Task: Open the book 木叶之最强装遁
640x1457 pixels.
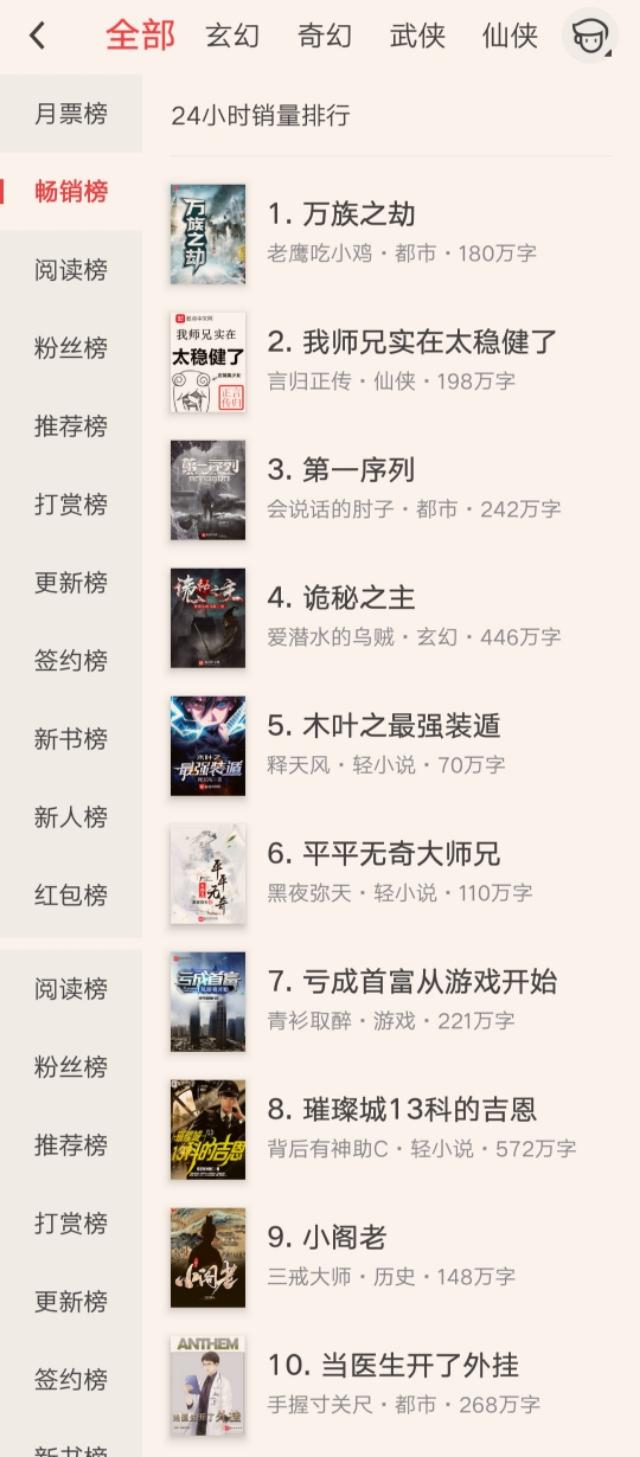Action: (391, 745)
